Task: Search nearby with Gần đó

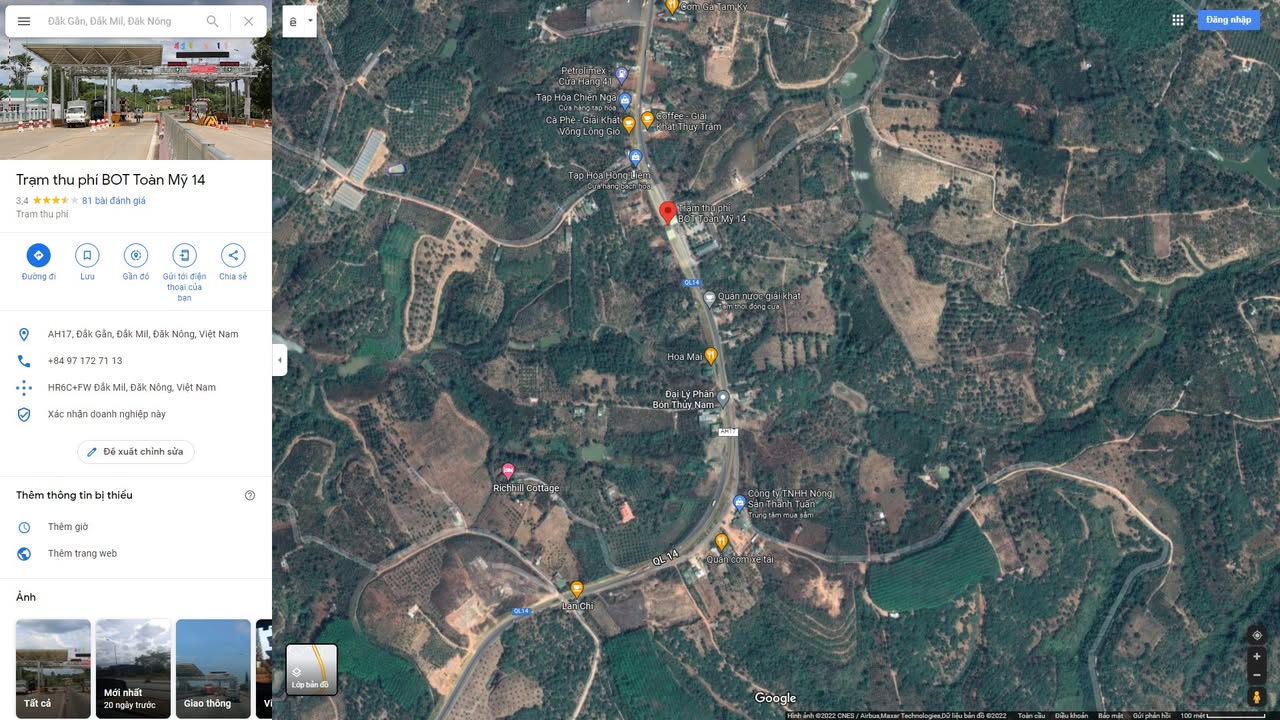Action: pos(136,256)
